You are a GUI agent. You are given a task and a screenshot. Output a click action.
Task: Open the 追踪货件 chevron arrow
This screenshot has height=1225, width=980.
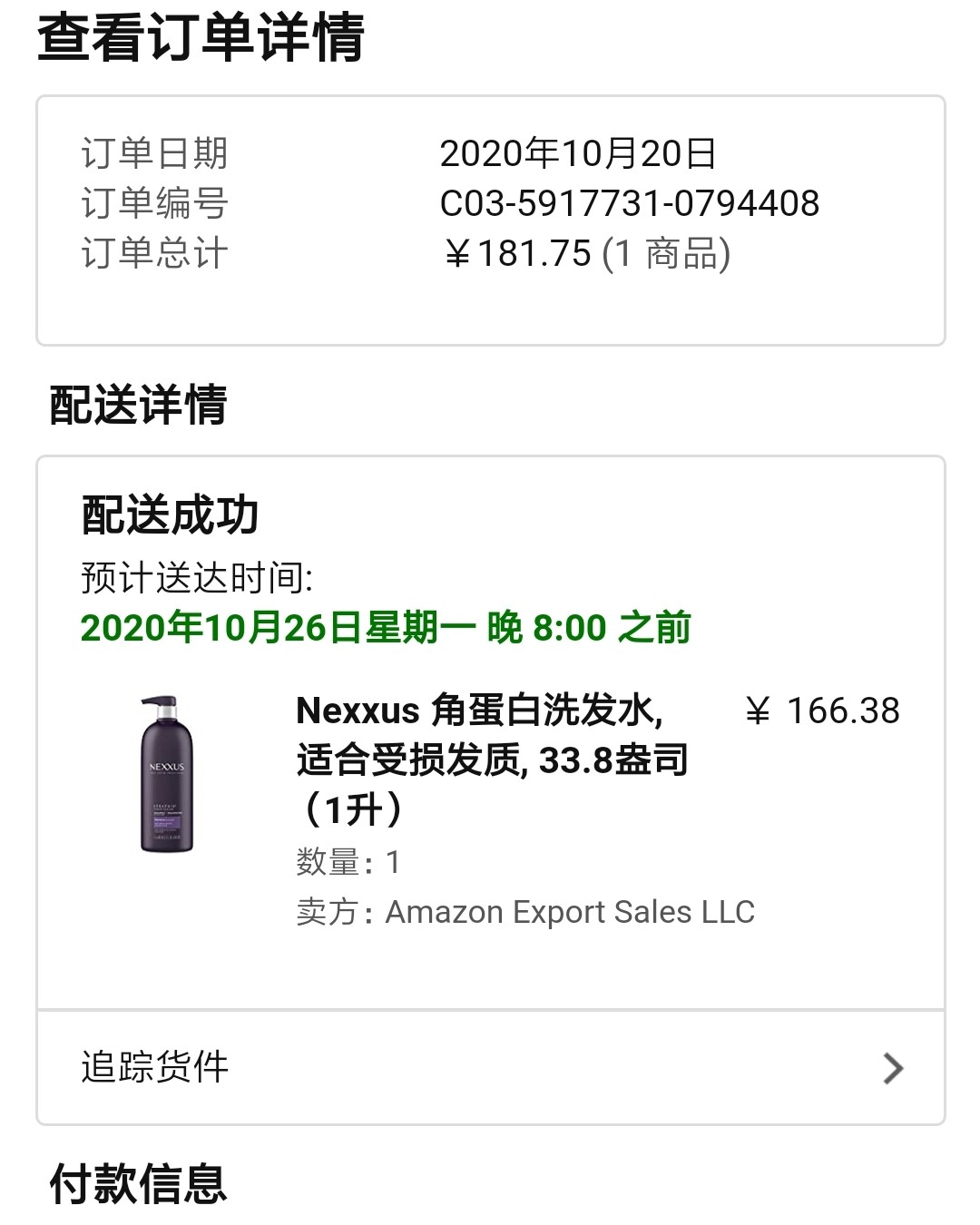coord(894,1069)
